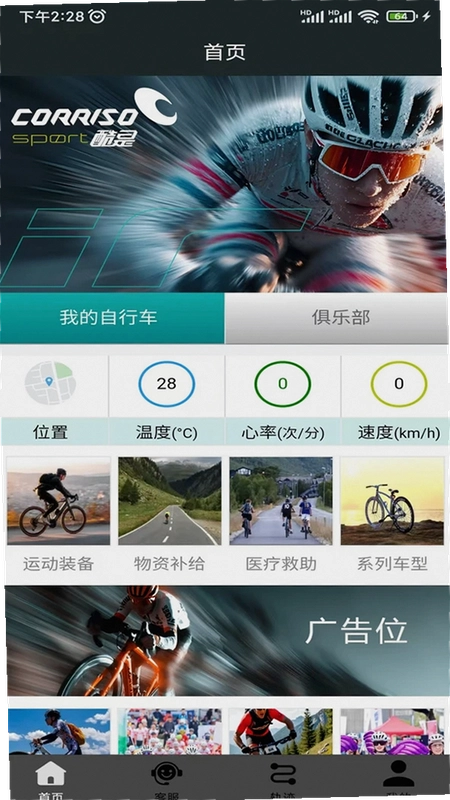Tap the 广告位 banner
450x800 pixels.
tap(228, 641)
